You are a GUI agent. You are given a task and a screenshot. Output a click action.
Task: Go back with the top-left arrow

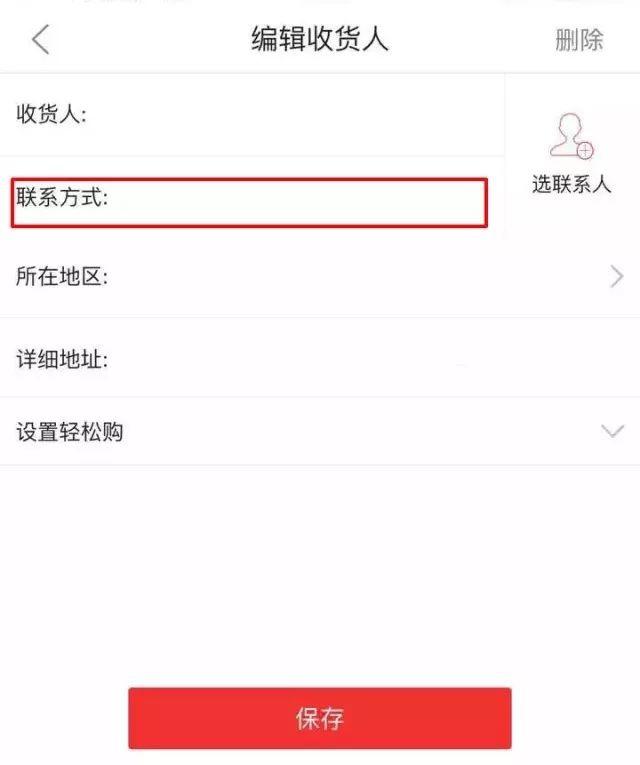pos(41,39)
